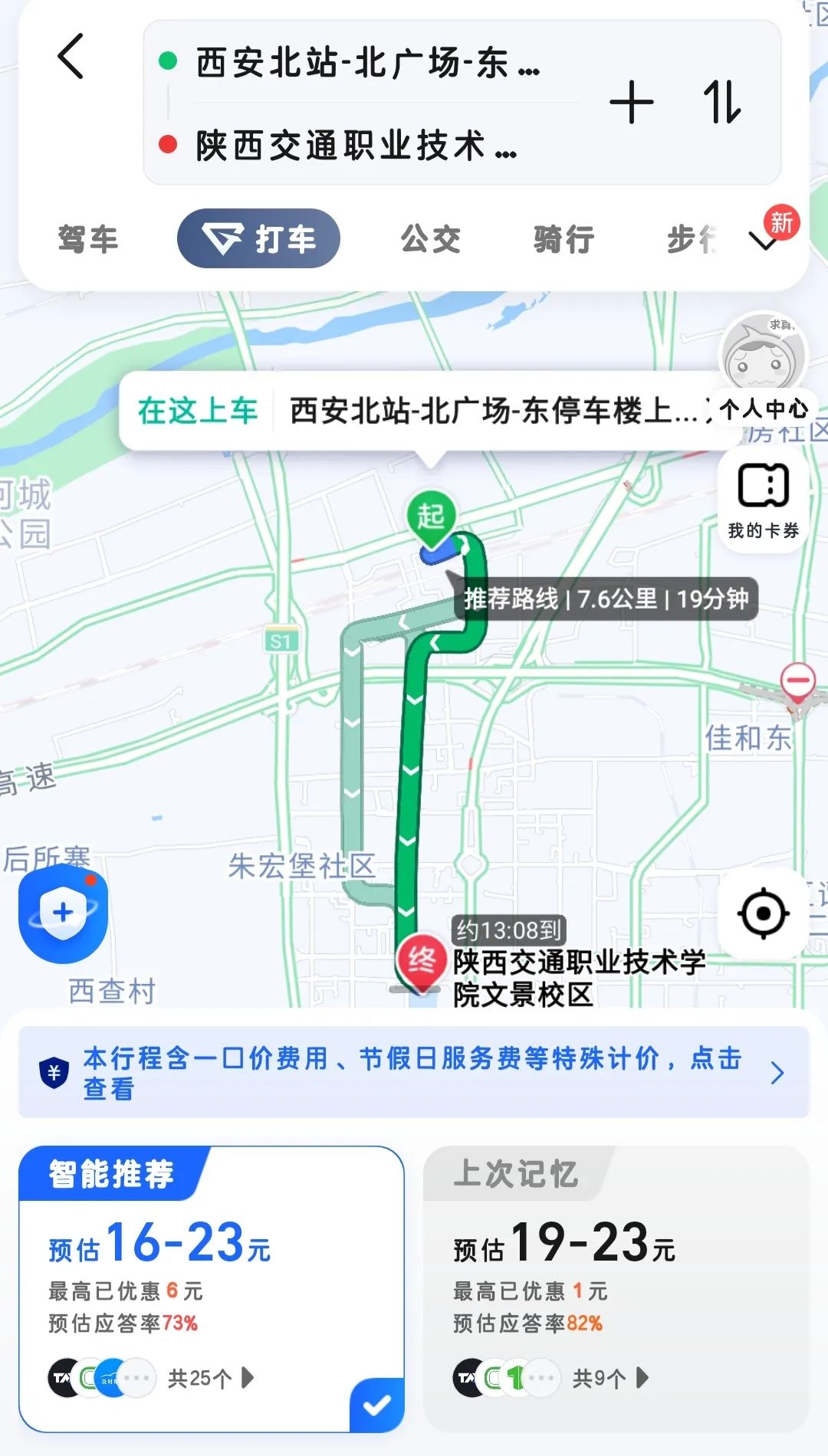Viewport: 828px width, 1456px height.
Task: Swap start and destination locations
Action: pyautogui.click(x=721, y=103)
